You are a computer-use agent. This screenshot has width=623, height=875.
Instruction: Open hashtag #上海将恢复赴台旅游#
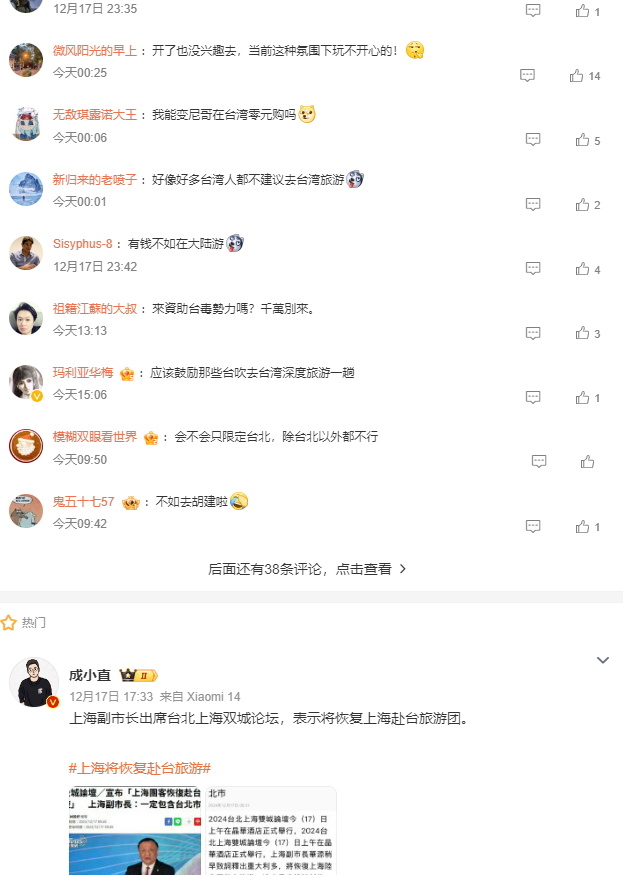[139, 767]
